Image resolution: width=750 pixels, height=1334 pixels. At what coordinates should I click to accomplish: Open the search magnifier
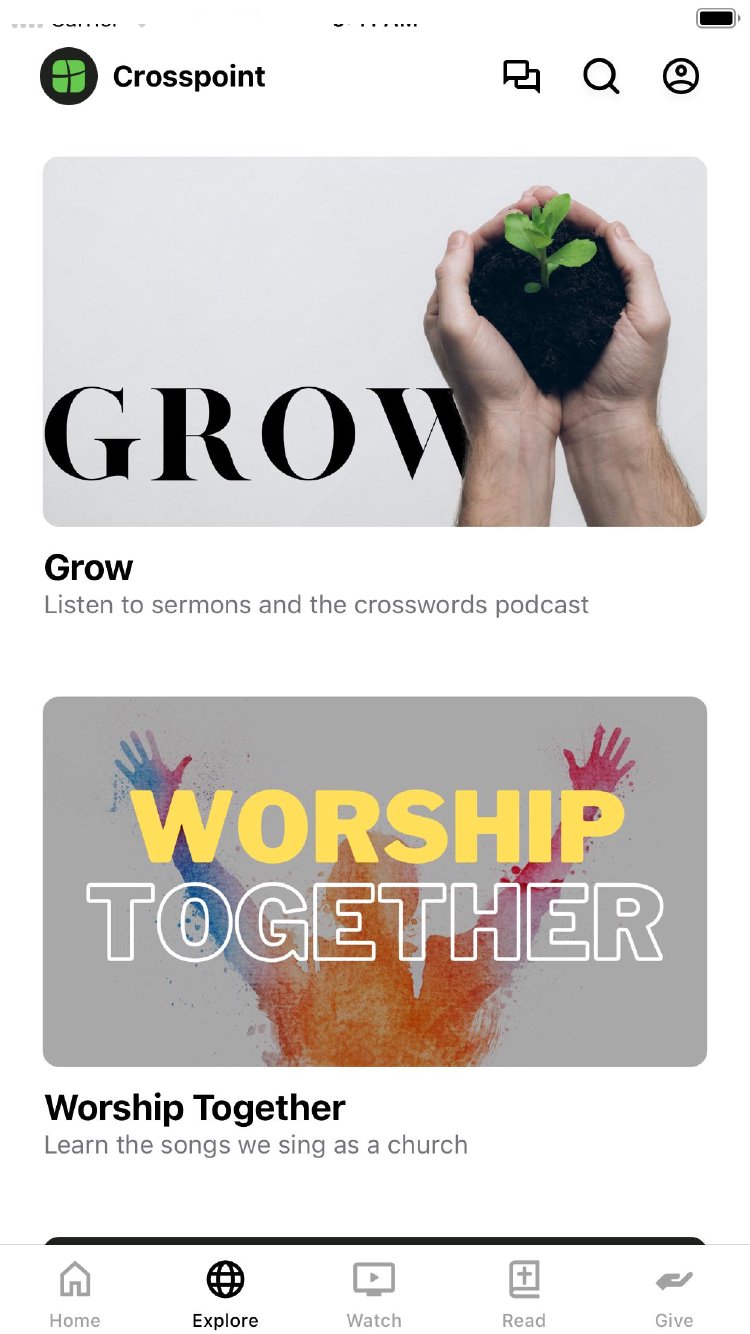[601, 77]
